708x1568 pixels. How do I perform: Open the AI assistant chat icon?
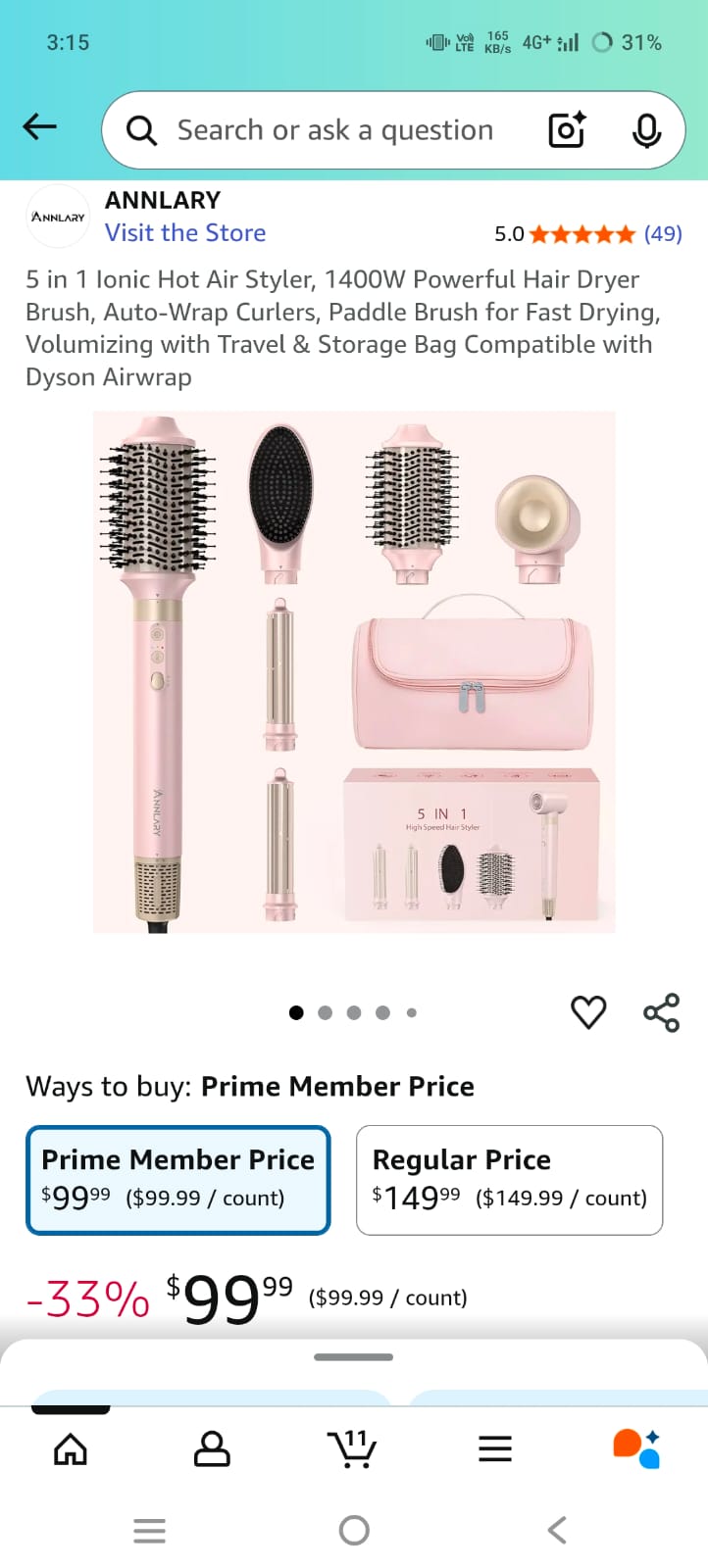point(636,1448)
